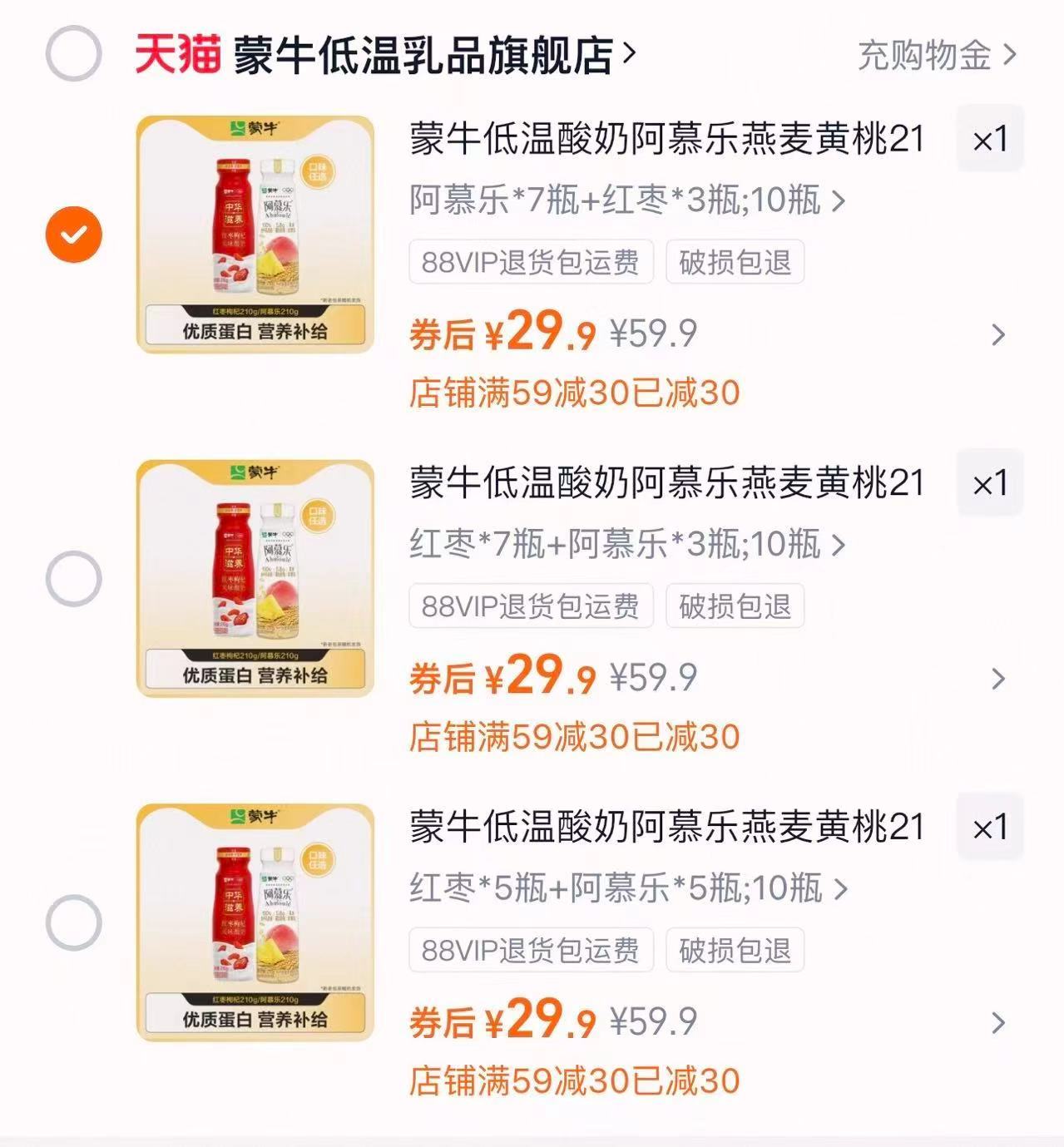Open the third product's thumbnail image
This screenshot has width=1064, height=1147.
(x=254, y=925)
